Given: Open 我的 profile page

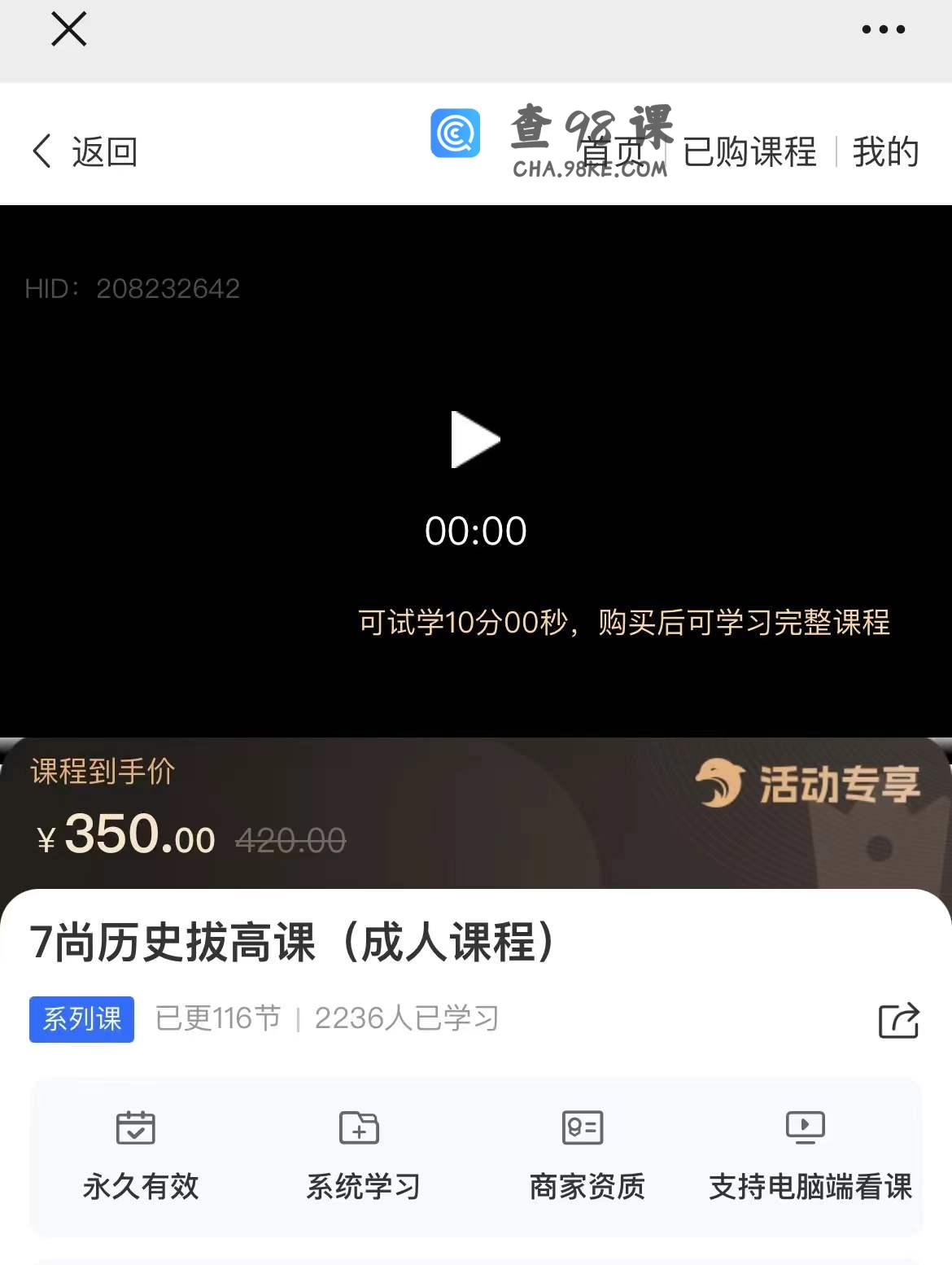Looking at the screenshot, I should tap(885, 152).
